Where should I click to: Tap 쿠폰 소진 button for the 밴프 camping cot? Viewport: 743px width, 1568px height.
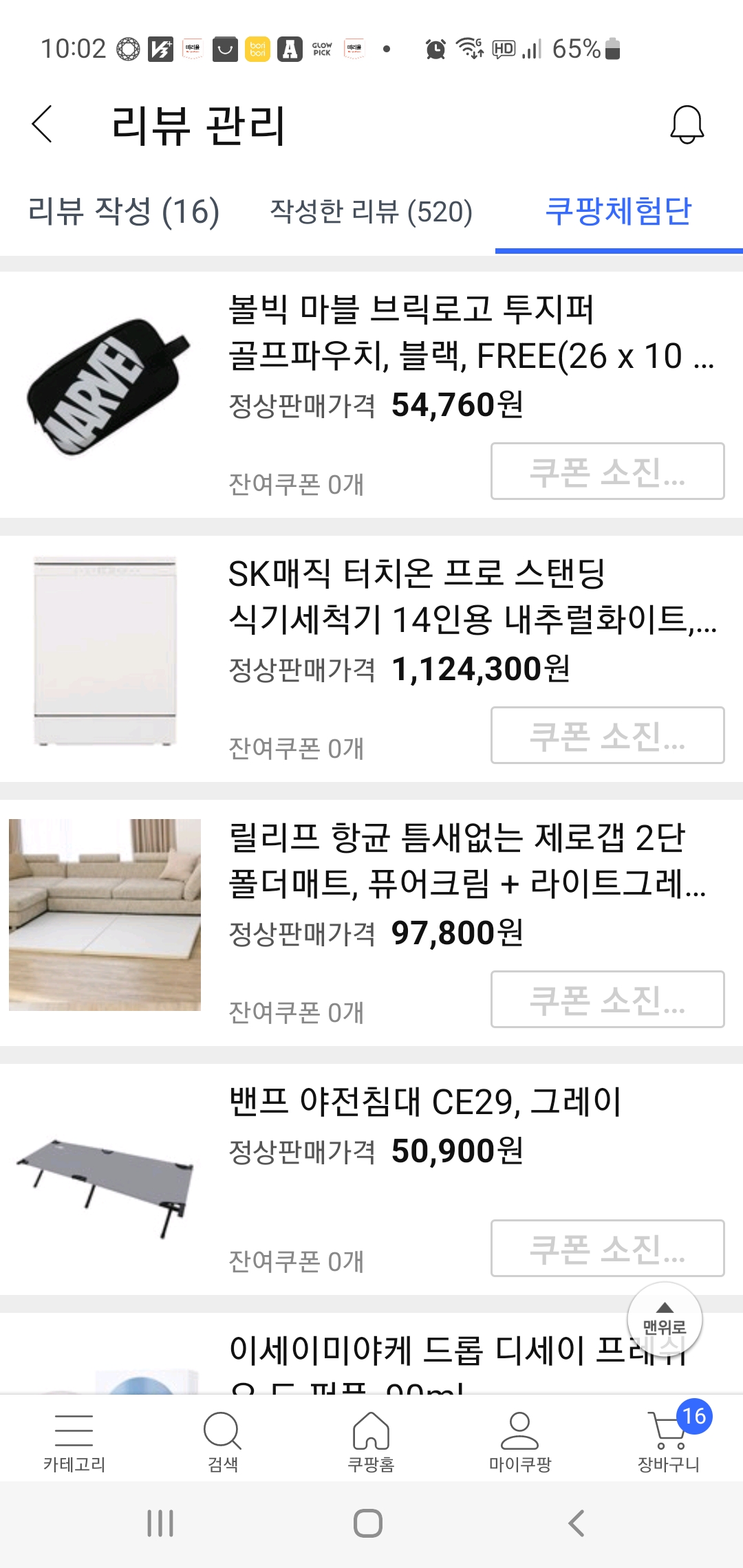point(608,1248)
